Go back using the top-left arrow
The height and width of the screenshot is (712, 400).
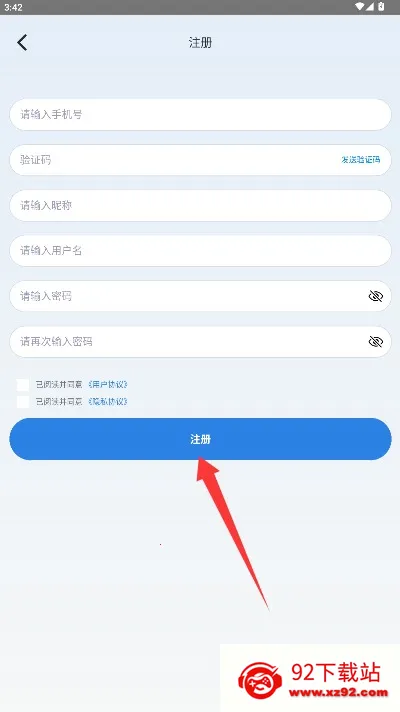tap(22, 42)
